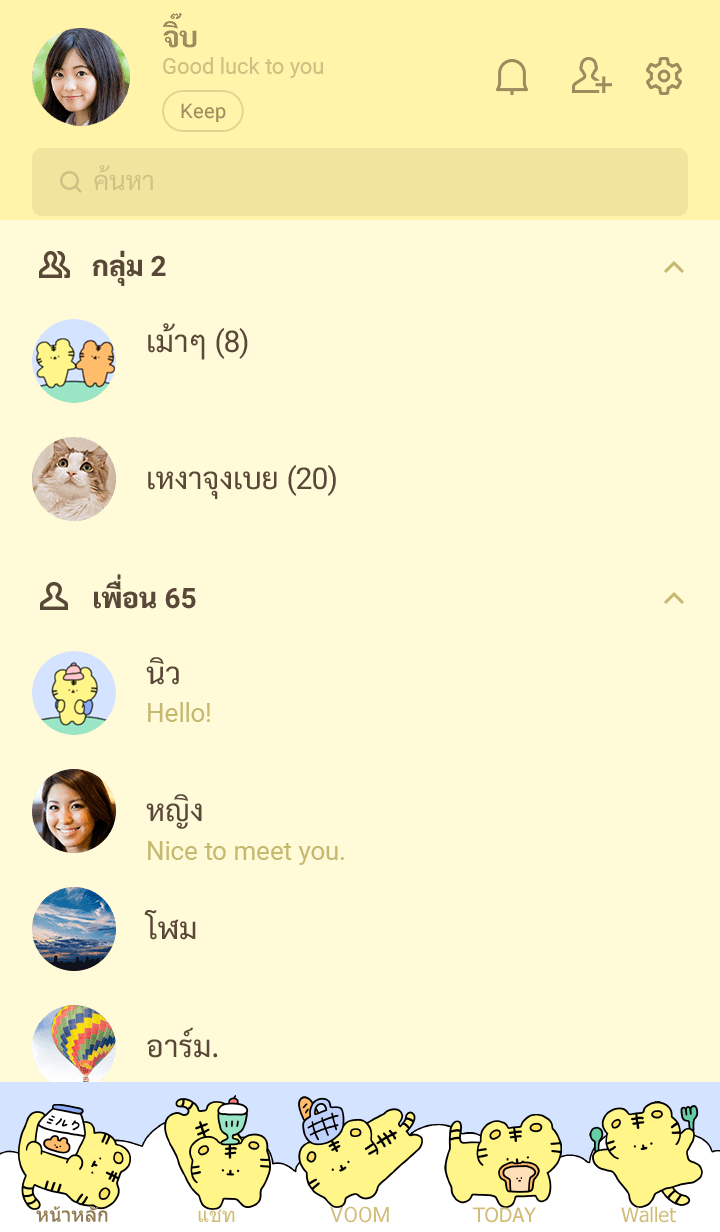Tap the ค้นหา search field
This screenshot has height=1232, width=720.
pos(360,182)
